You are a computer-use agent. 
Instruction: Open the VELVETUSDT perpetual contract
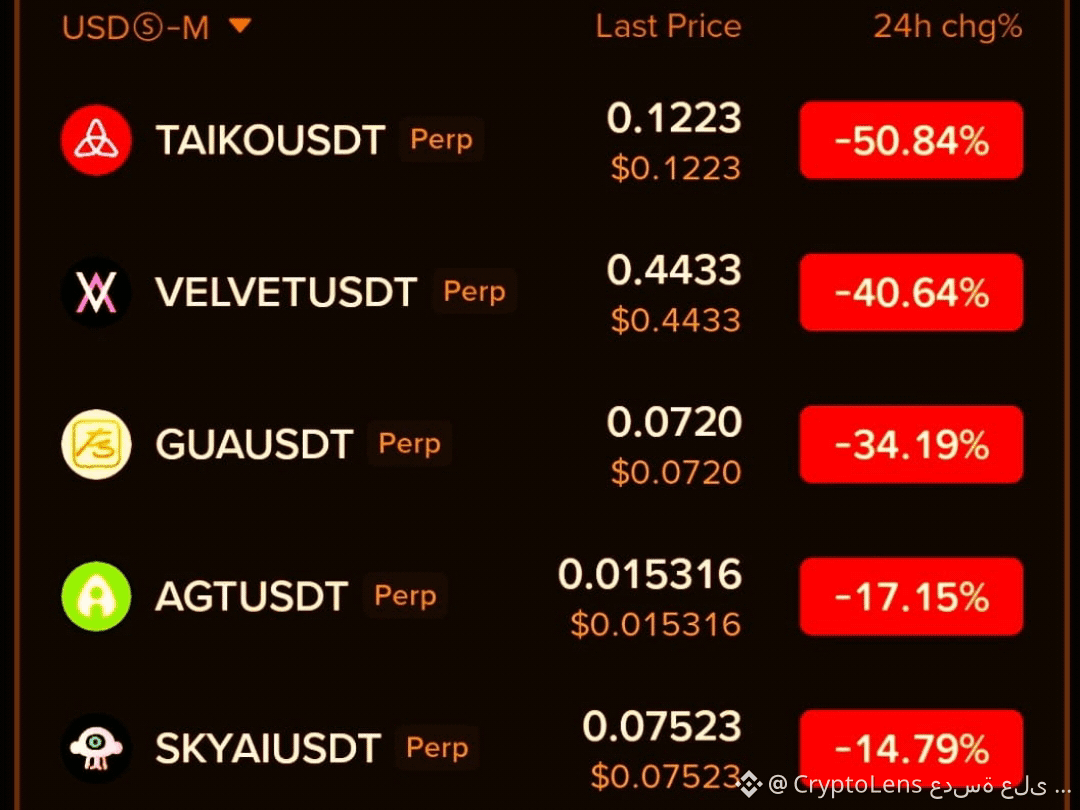tap(541, 292)
